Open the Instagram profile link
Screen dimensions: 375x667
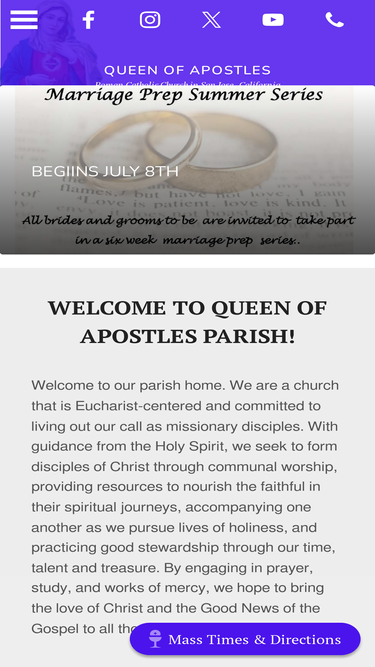pos(150,20)
